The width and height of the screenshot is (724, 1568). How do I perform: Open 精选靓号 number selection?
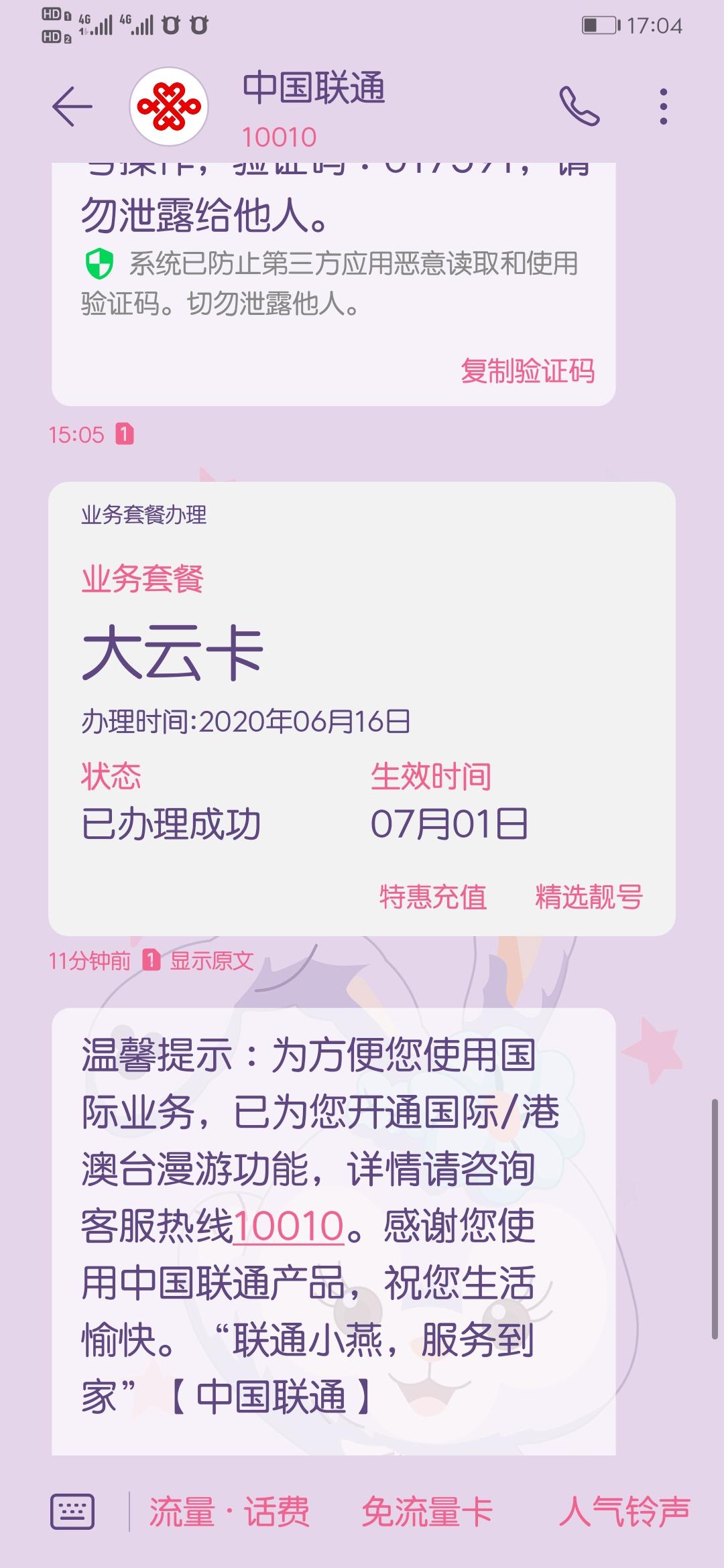pos(589,897)
